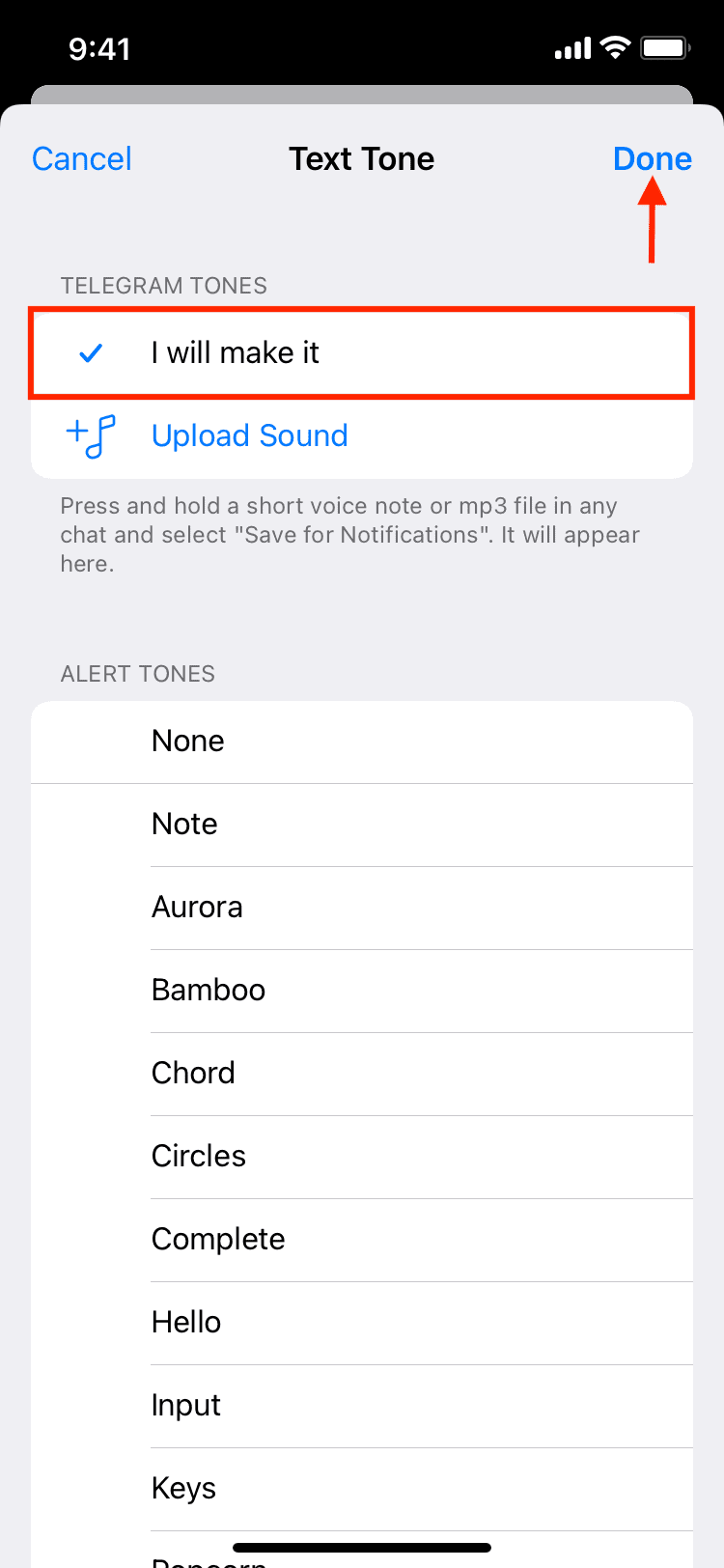
Task: Select the "I will make it" tone
Action: (362, 352)
